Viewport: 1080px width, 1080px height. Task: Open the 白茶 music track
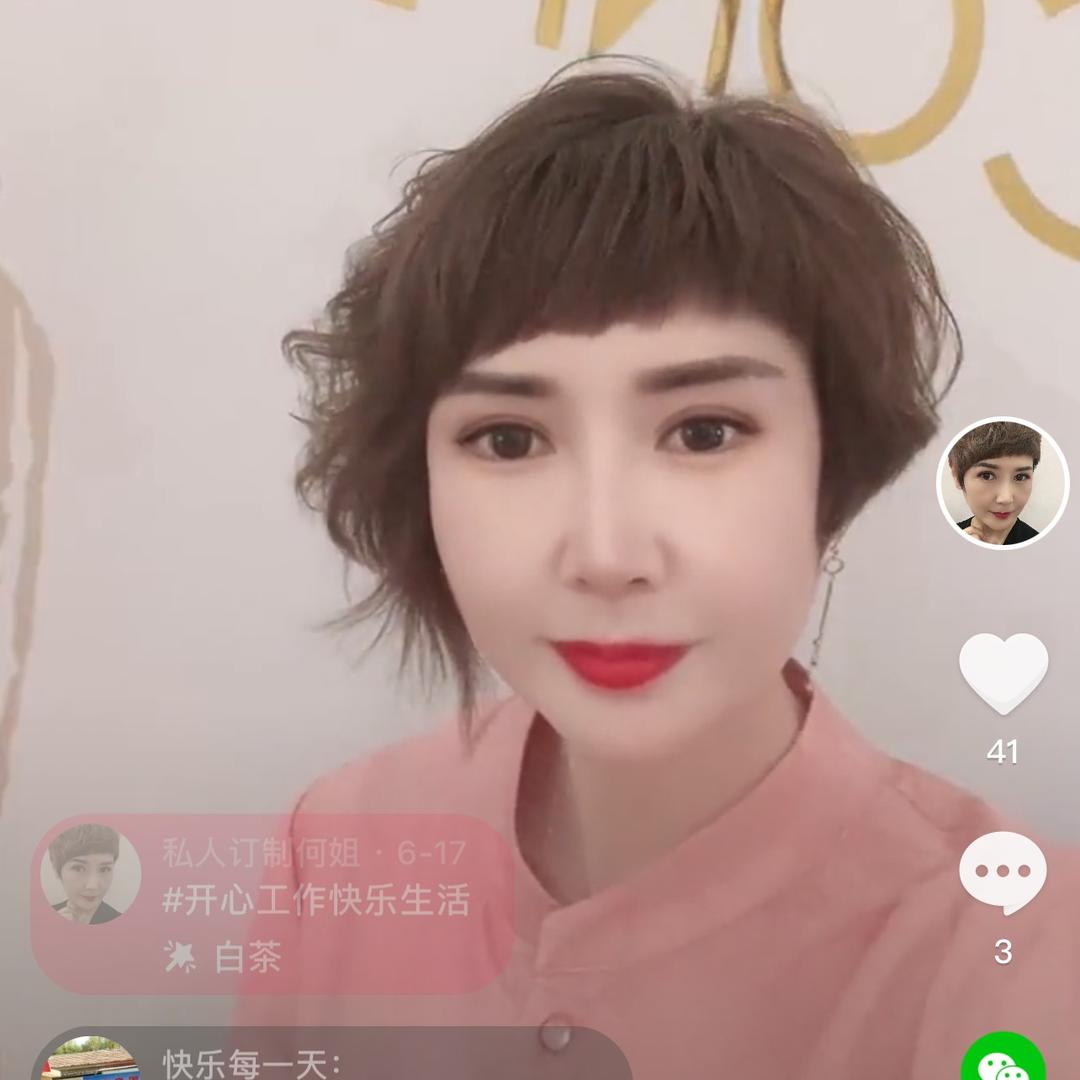[247, 959]
